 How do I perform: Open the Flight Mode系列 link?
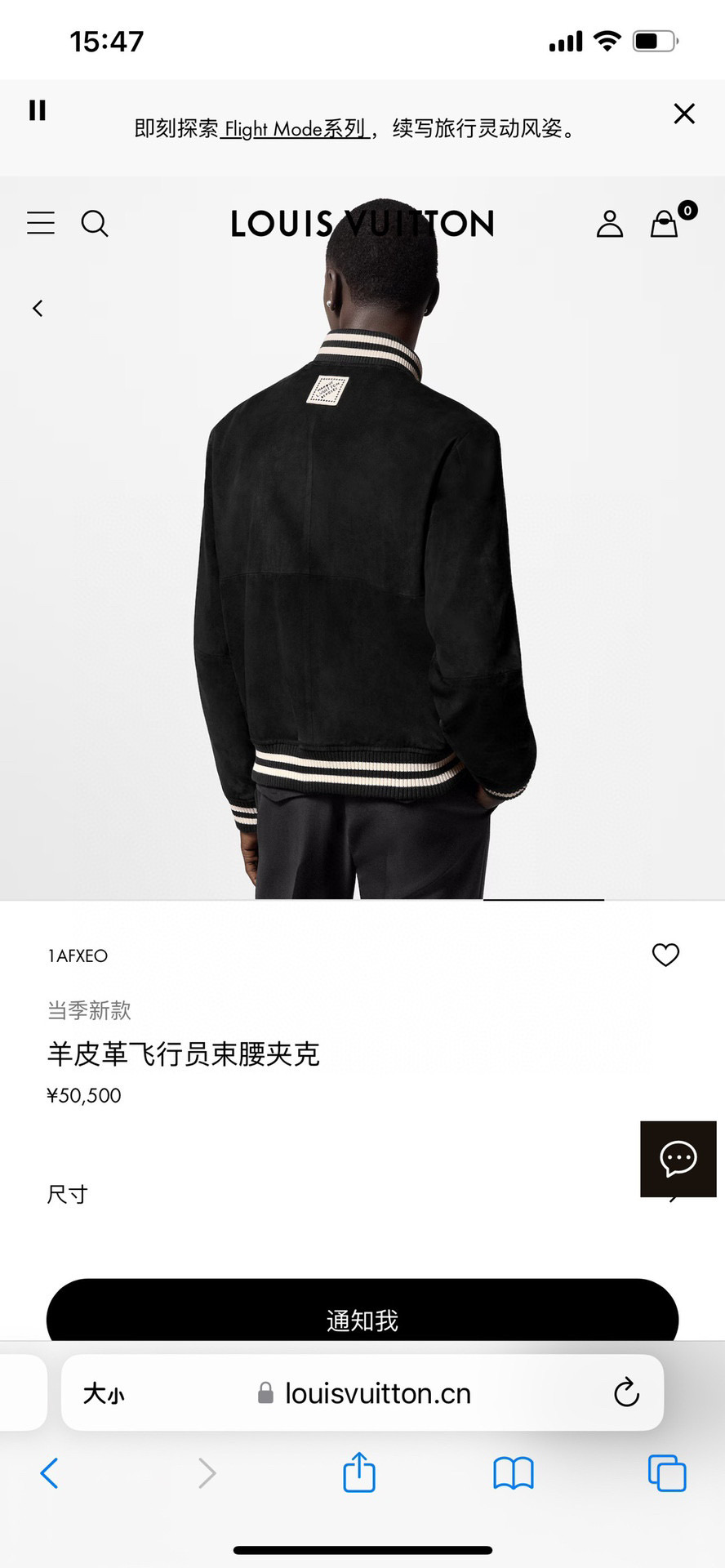[x=295, y=129]
